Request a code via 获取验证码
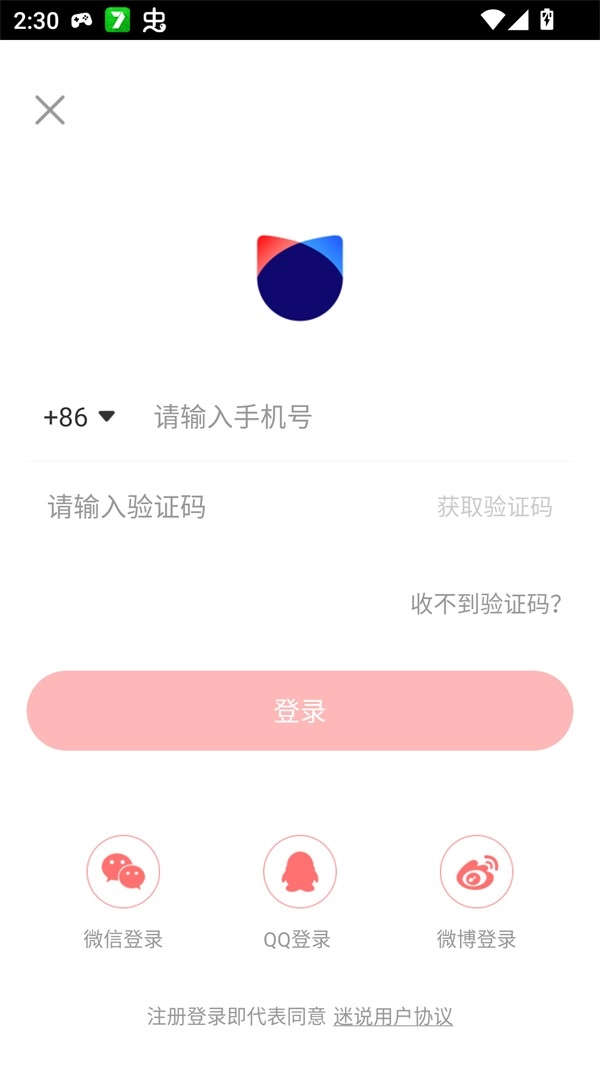Screen dimensions: 600x1066 coord(494,507)
